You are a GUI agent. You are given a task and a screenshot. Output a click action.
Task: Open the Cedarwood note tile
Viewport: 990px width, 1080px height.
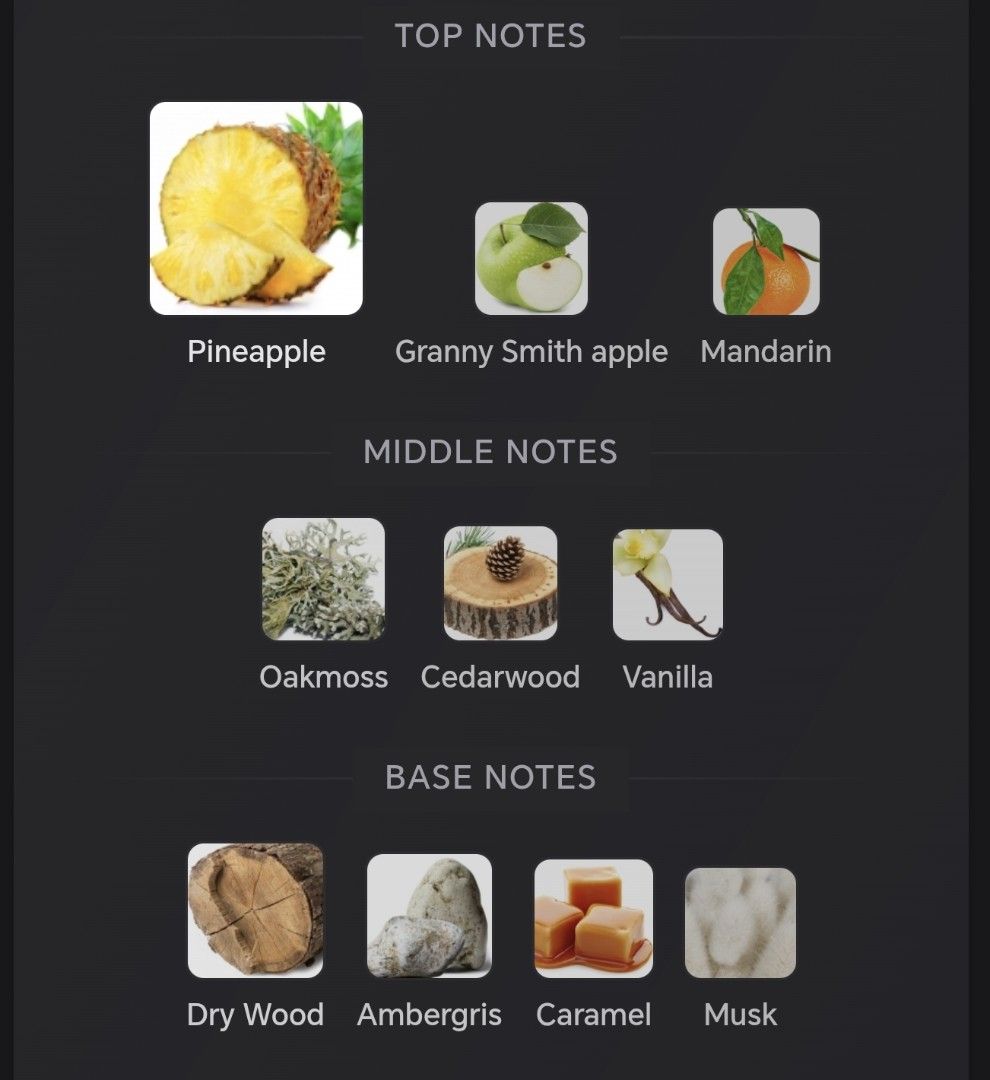[x=500, y=583]
